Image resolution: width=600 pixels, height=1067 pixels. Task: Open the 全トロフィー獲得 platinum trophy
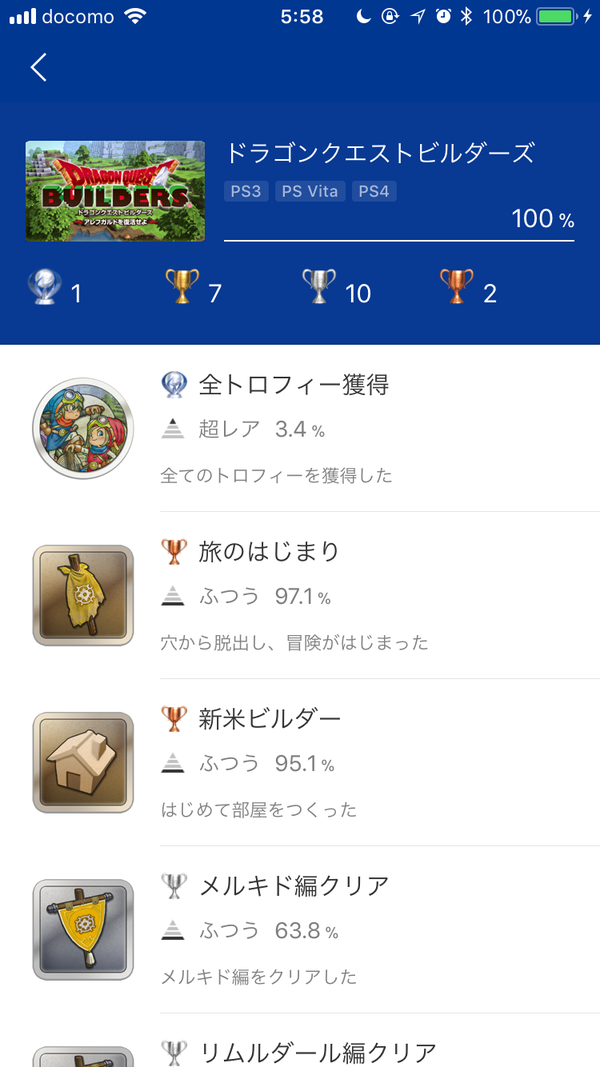coord(300,428)
